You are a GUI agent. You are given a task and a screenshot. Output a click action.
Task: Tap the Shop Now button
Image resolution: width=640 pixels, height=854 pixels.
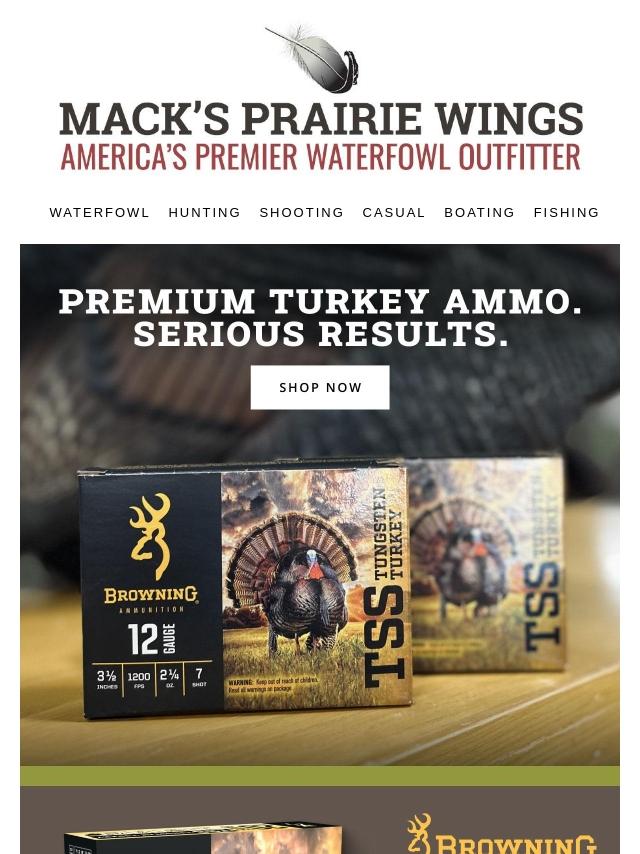tap(320, 387)
